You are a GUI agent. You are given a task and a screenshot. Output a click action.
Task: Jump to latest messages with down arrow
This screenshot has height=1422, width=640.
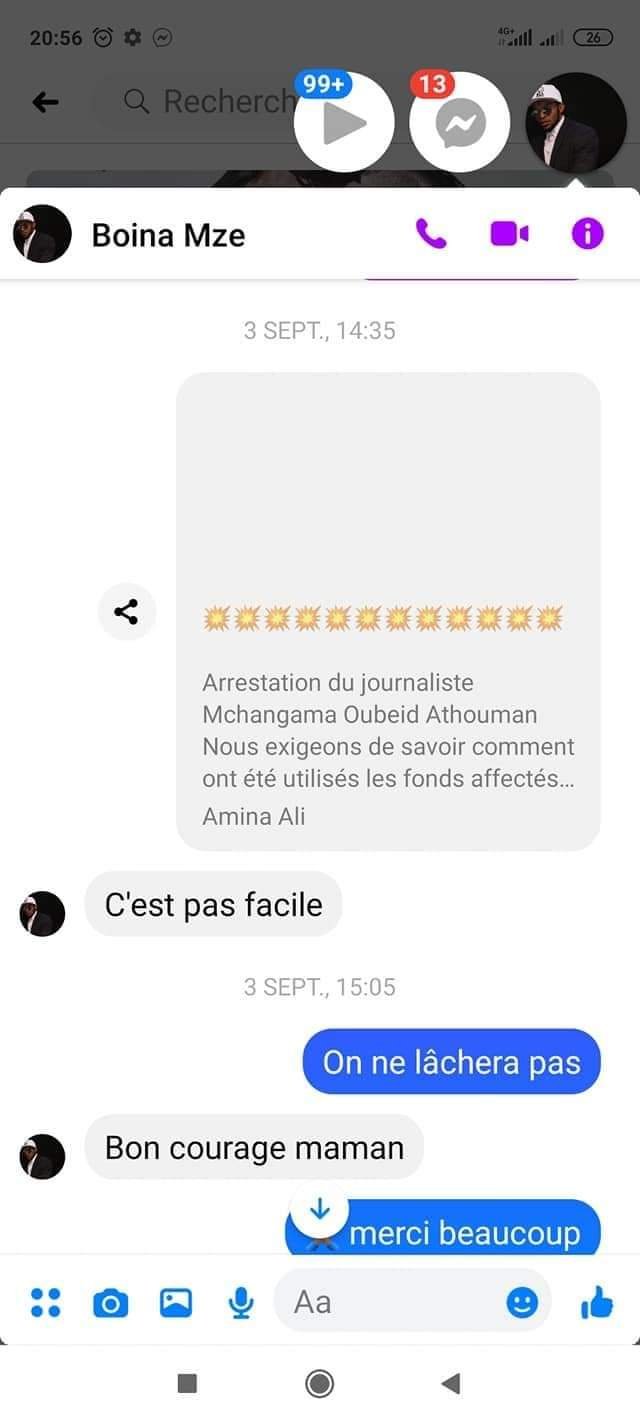pyautogui.click(x=319, y=1210)
